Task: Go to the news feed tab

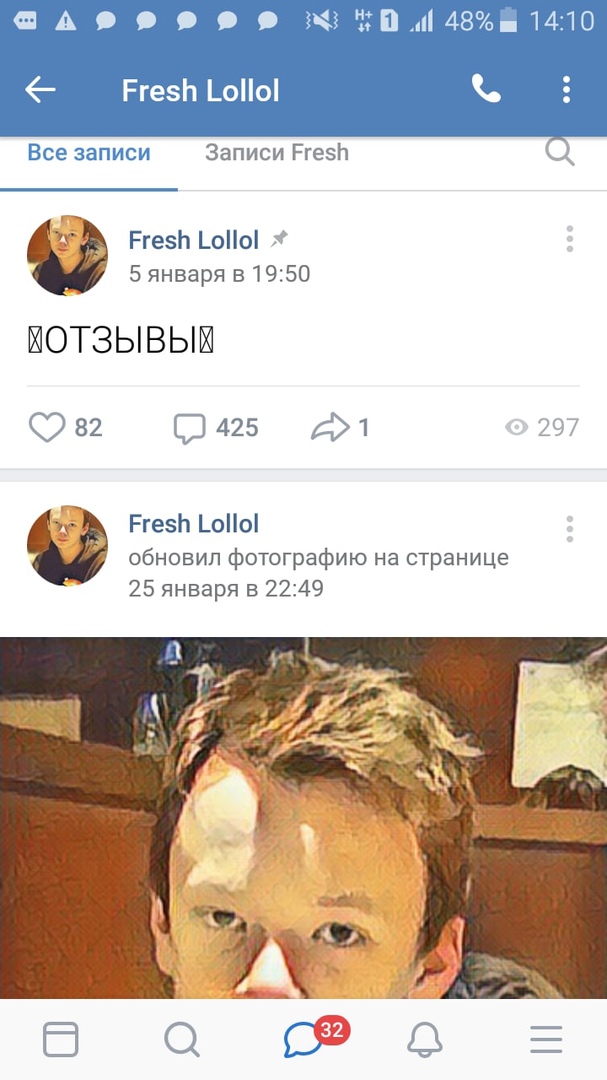Action: 61,1040
